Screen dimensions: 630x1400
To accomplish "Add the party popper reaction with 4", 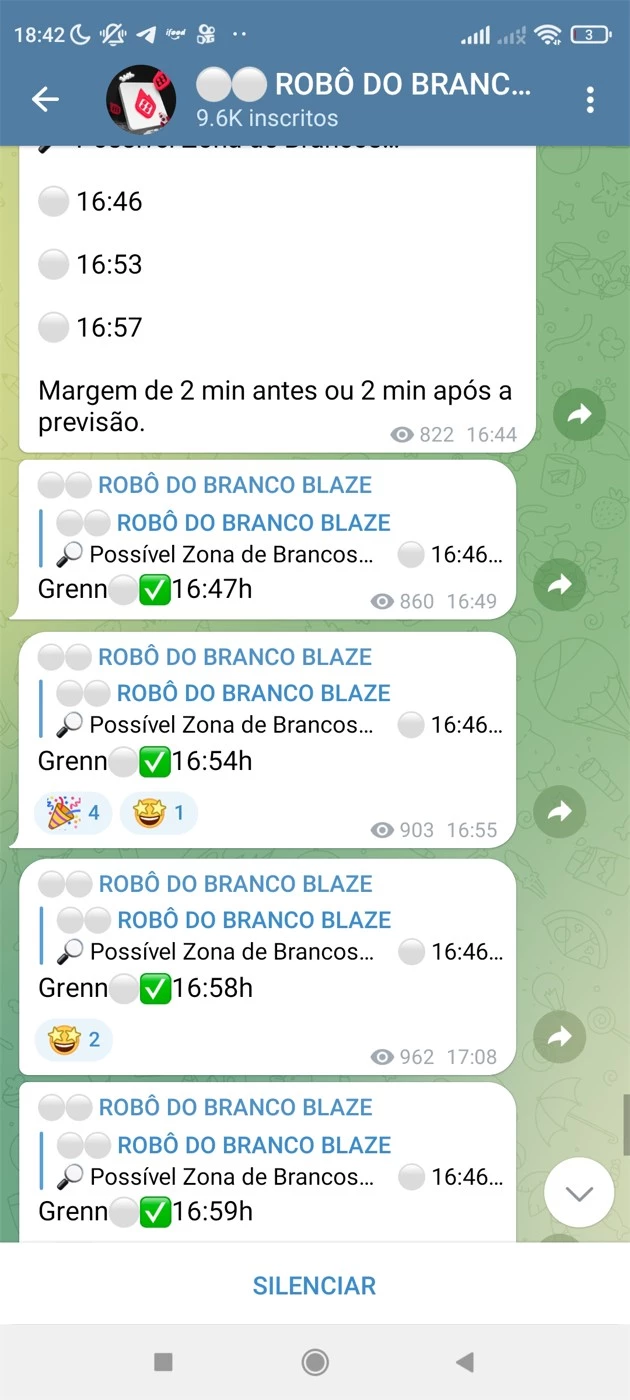I will point(73,813).
